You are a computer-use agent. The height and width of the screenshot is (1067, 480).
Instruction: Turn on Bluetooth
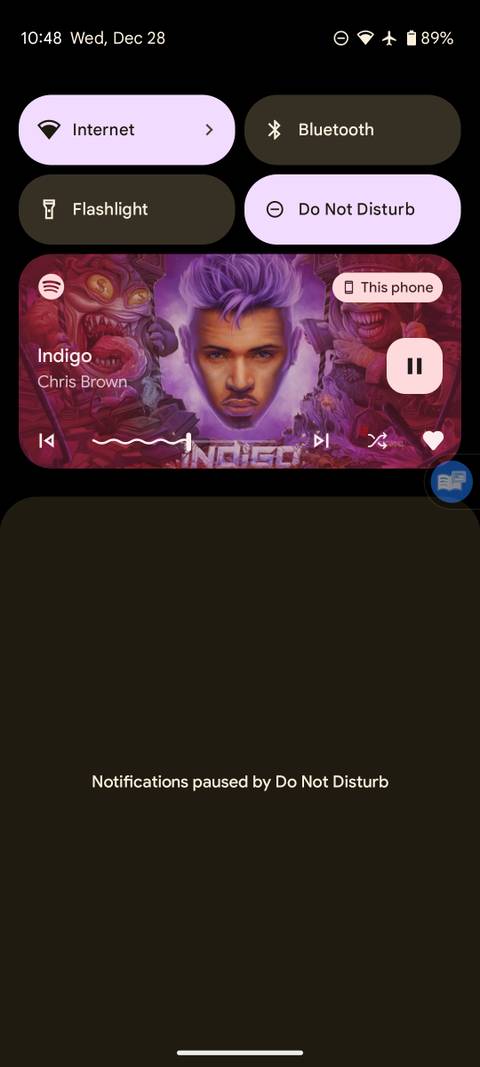click(x=353, y=130)
